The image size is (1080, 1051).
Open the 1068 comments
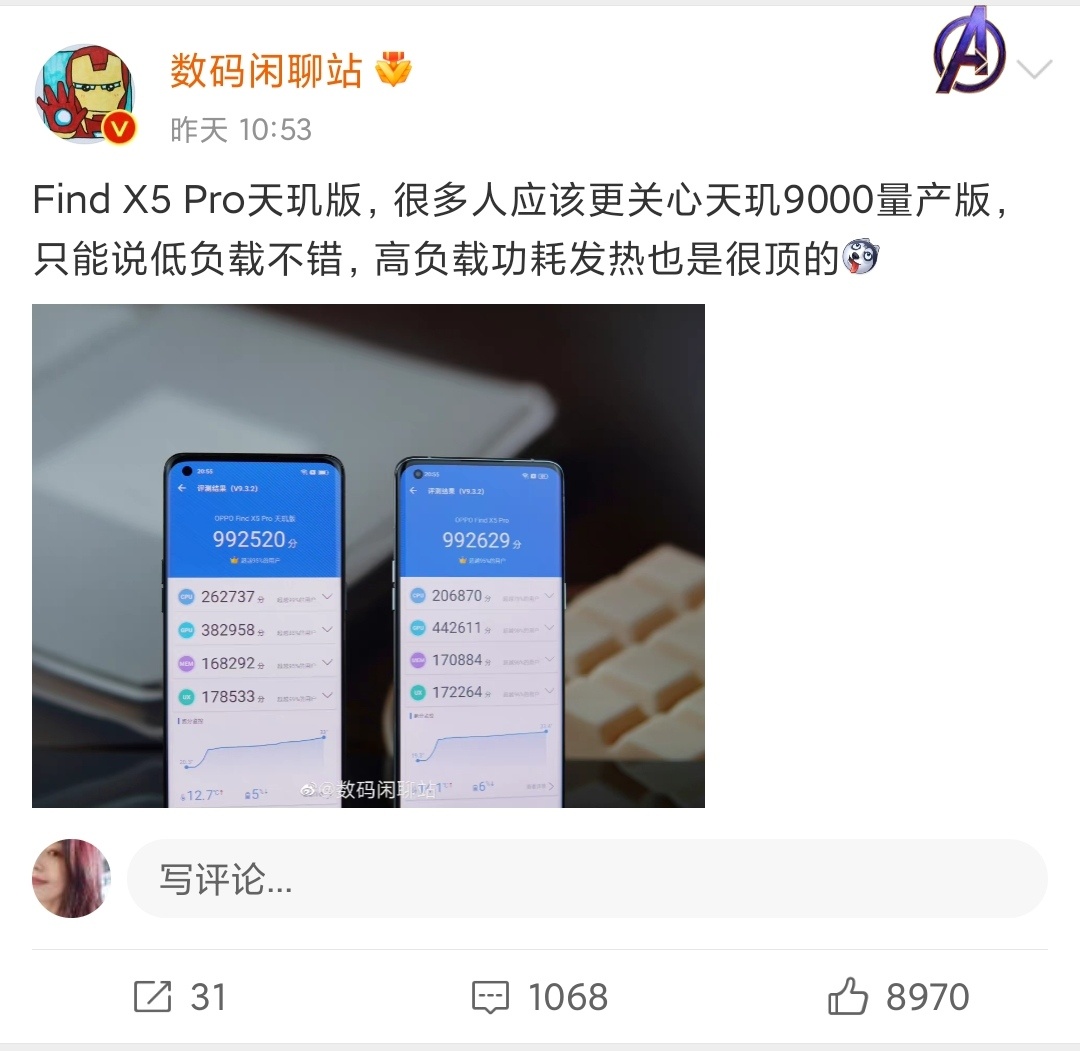tap(540, 997)
